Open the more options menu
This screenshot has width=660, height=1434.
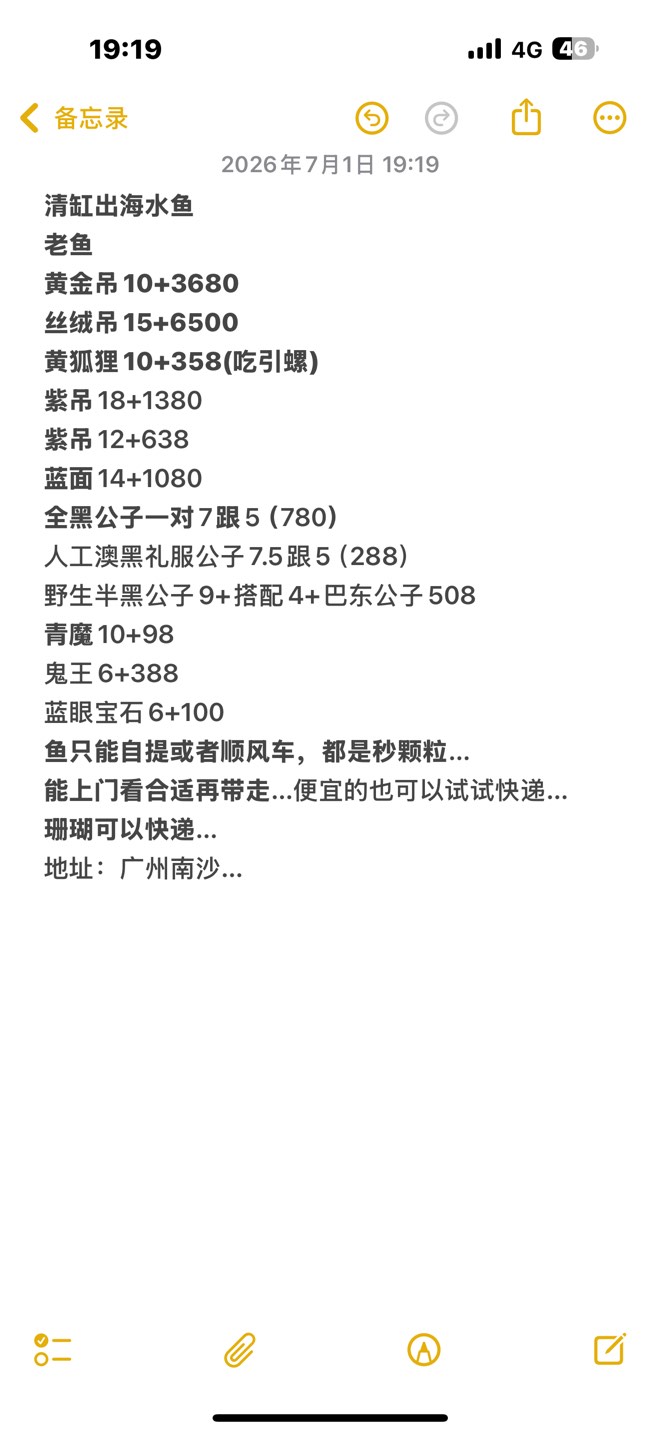coord(610,118)
